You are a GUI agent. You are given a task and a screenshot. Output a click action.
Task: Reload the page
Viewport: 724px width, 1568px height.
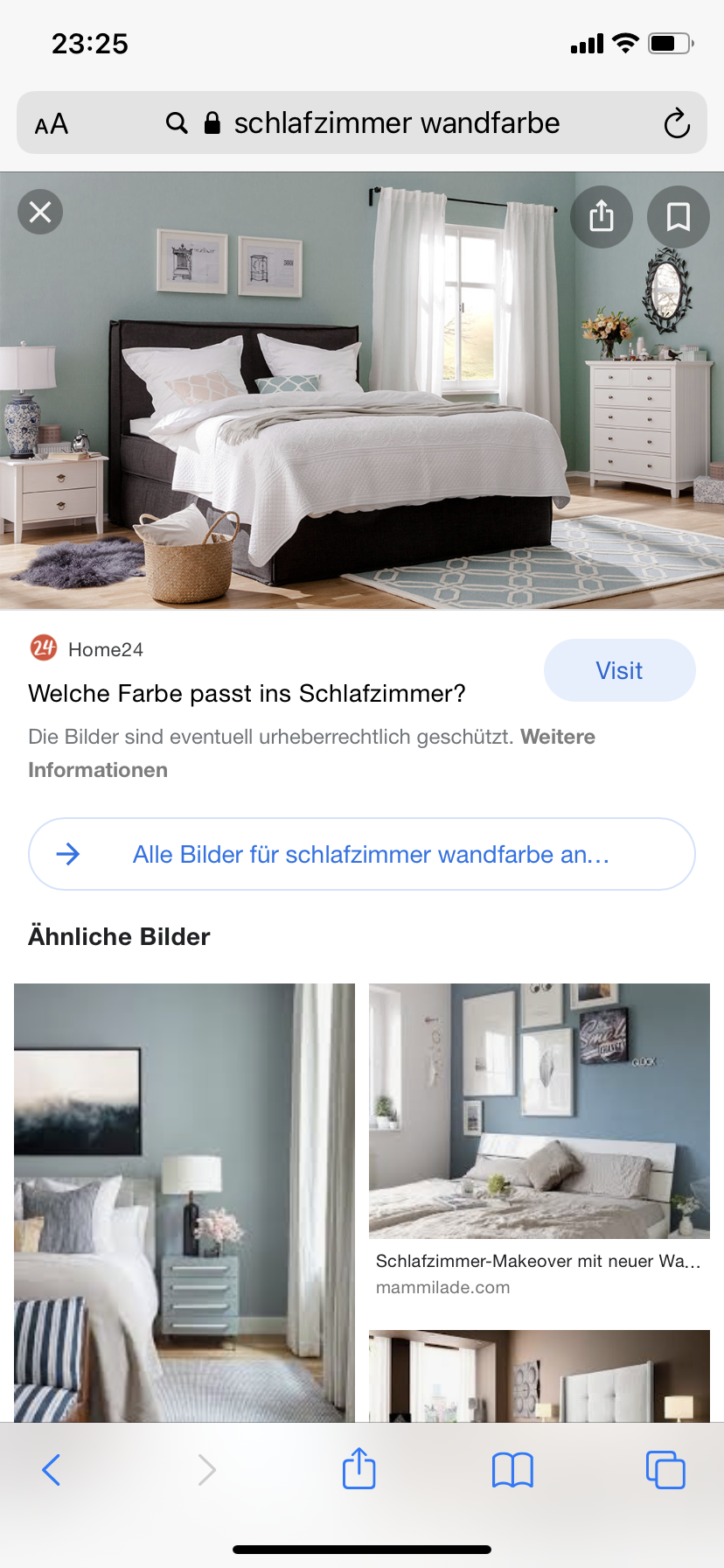(x=676, y=123)
